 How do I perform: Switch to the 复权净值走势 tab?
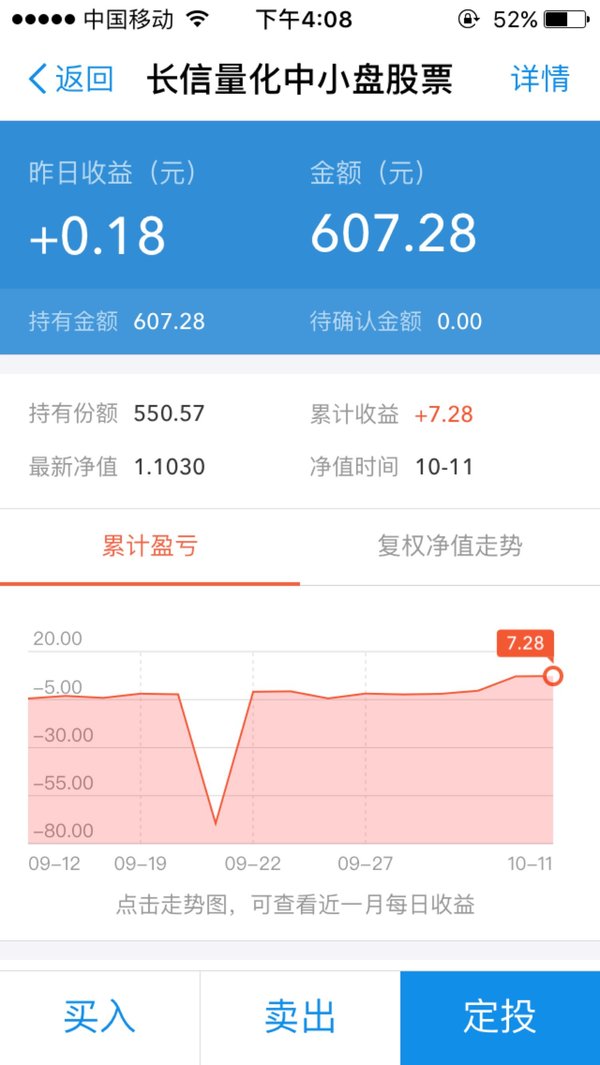450,546
